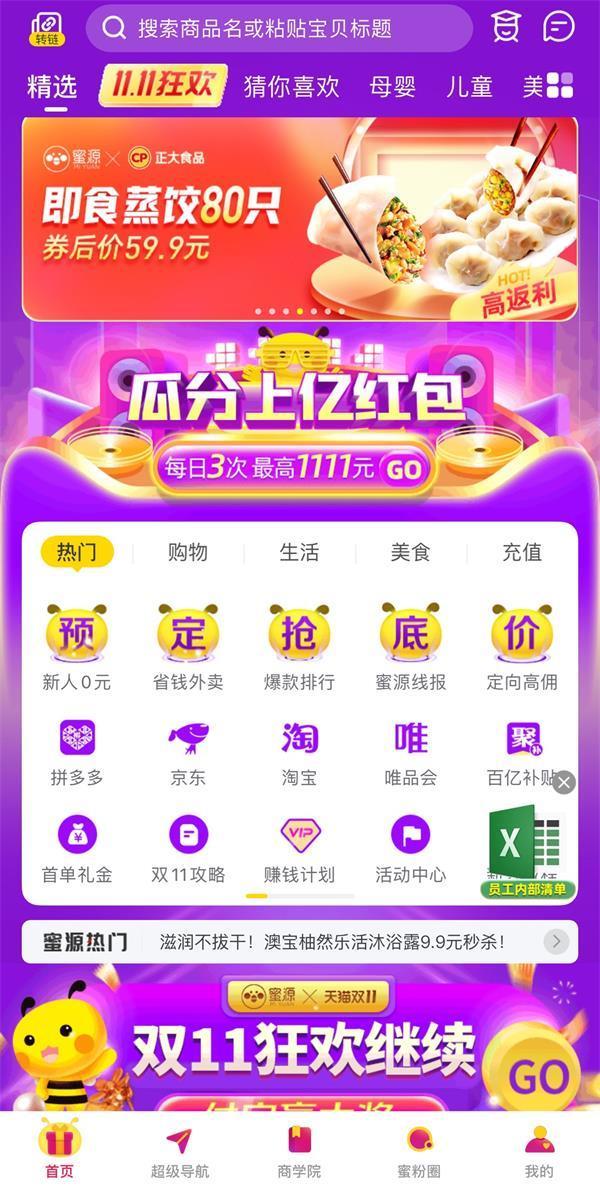Switch to the 猜你喜欢 tab
The image size is (600, 1189).
coord(291,87)
